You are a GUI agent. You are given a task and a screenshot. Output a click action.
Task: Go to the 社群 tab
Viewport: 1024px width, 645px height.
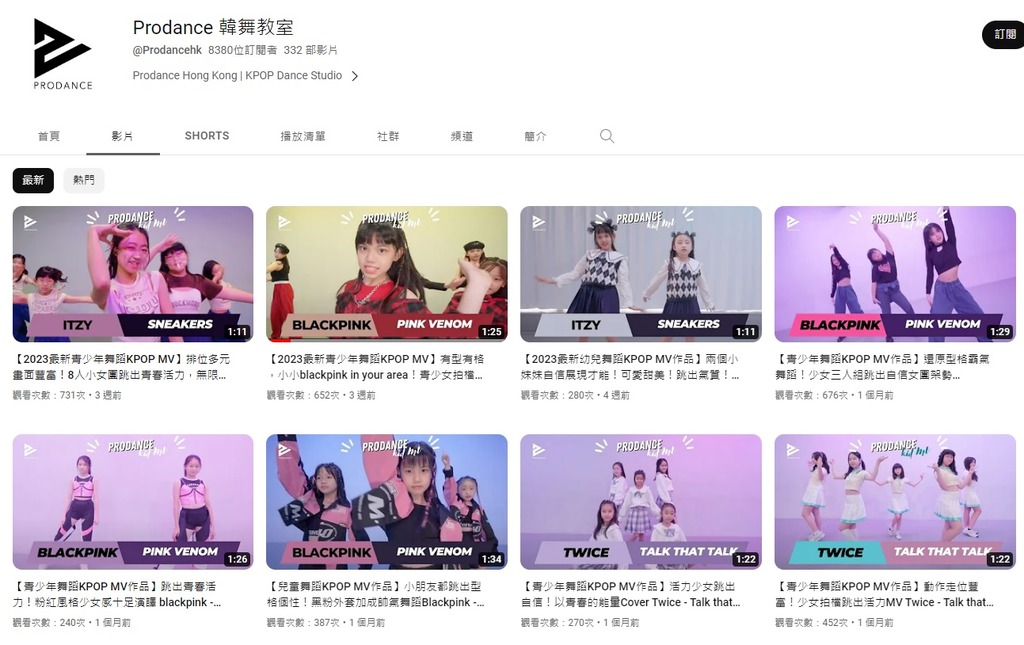[388, 136]
